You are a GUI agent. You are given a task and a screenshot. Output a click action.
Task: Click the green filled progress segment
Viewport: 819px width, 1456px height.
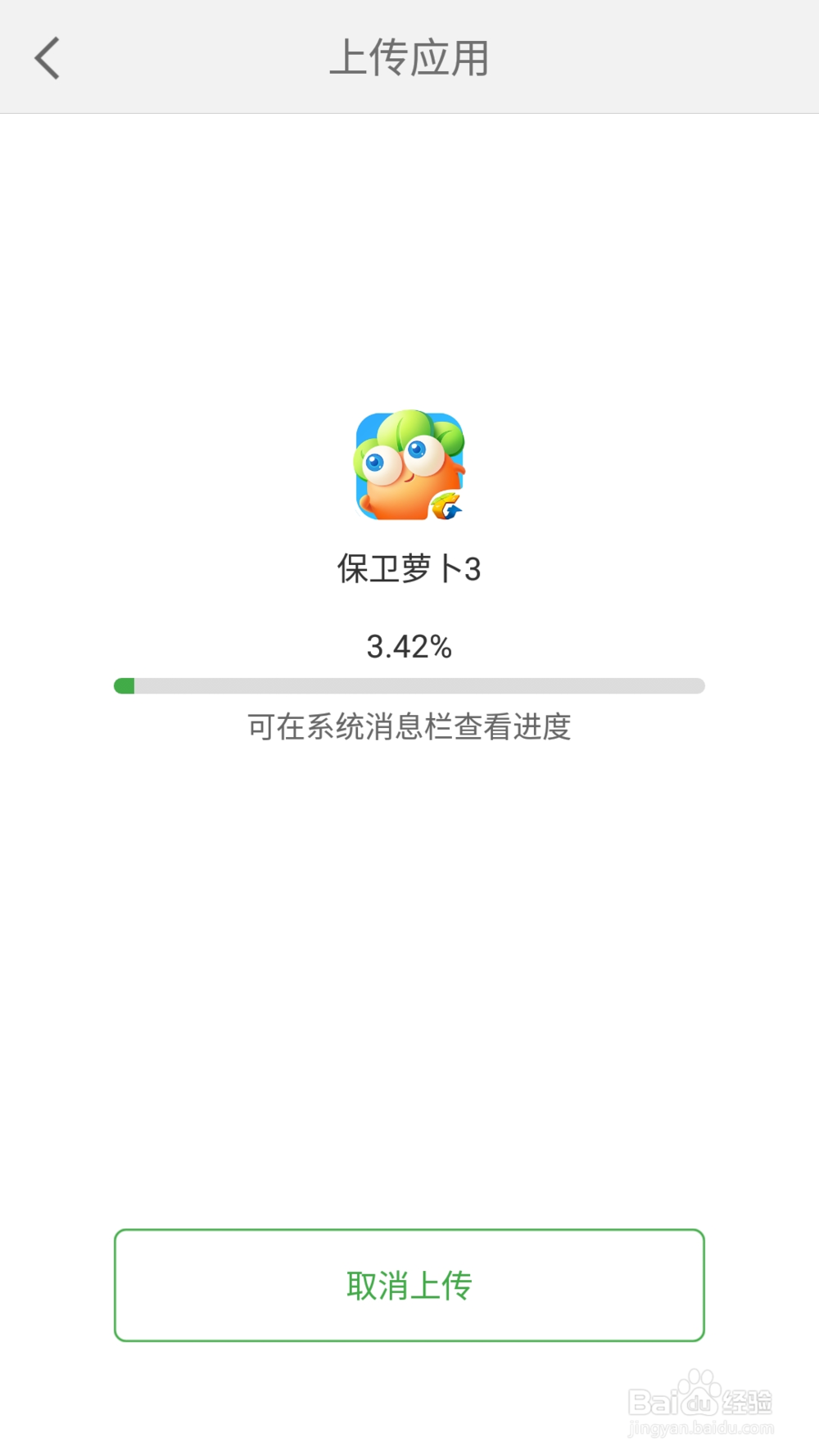coord(125,686)
